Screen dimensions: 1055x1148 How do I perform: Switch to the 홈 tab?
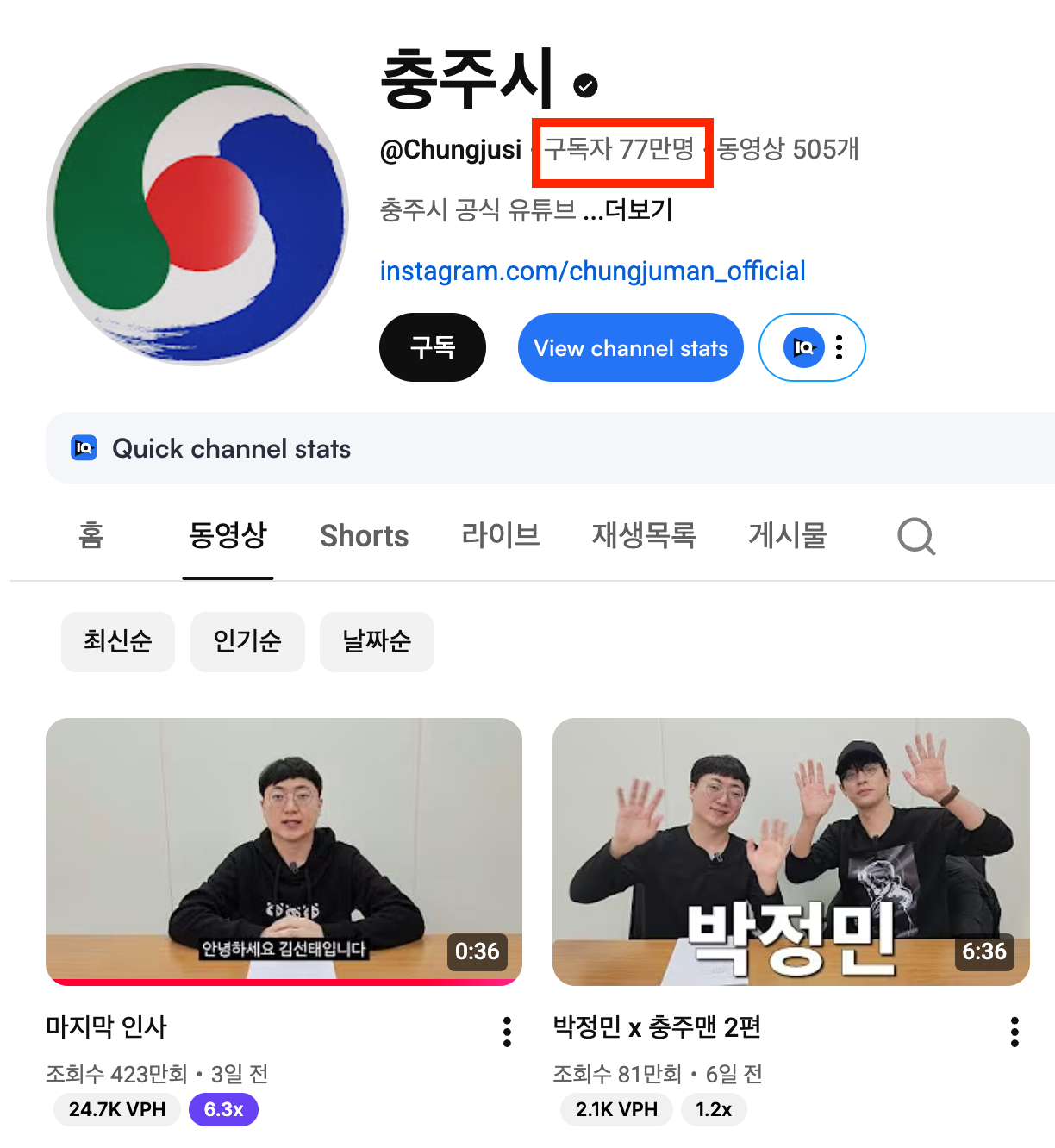[x=91, y=536]
